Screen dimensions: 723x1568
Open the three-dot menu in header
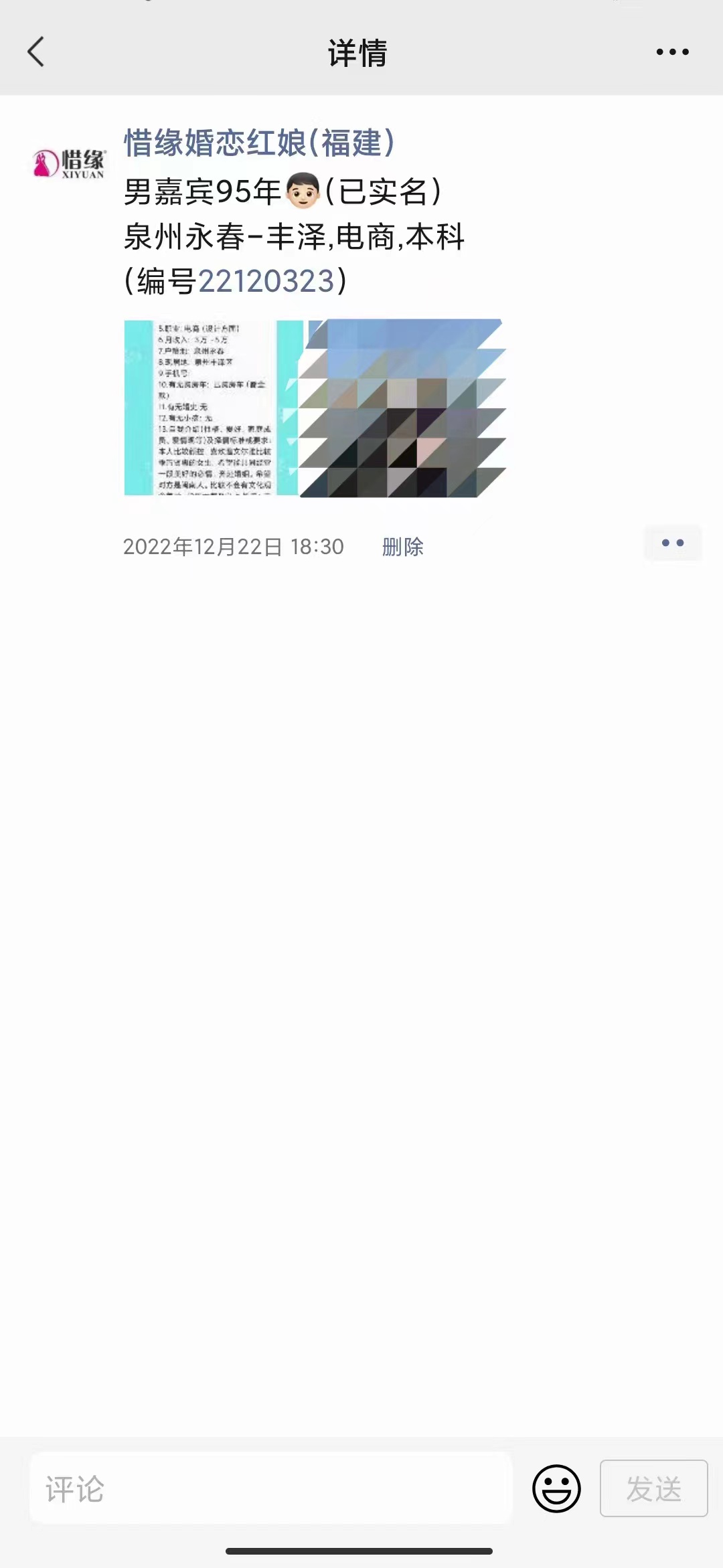point(672,52)
